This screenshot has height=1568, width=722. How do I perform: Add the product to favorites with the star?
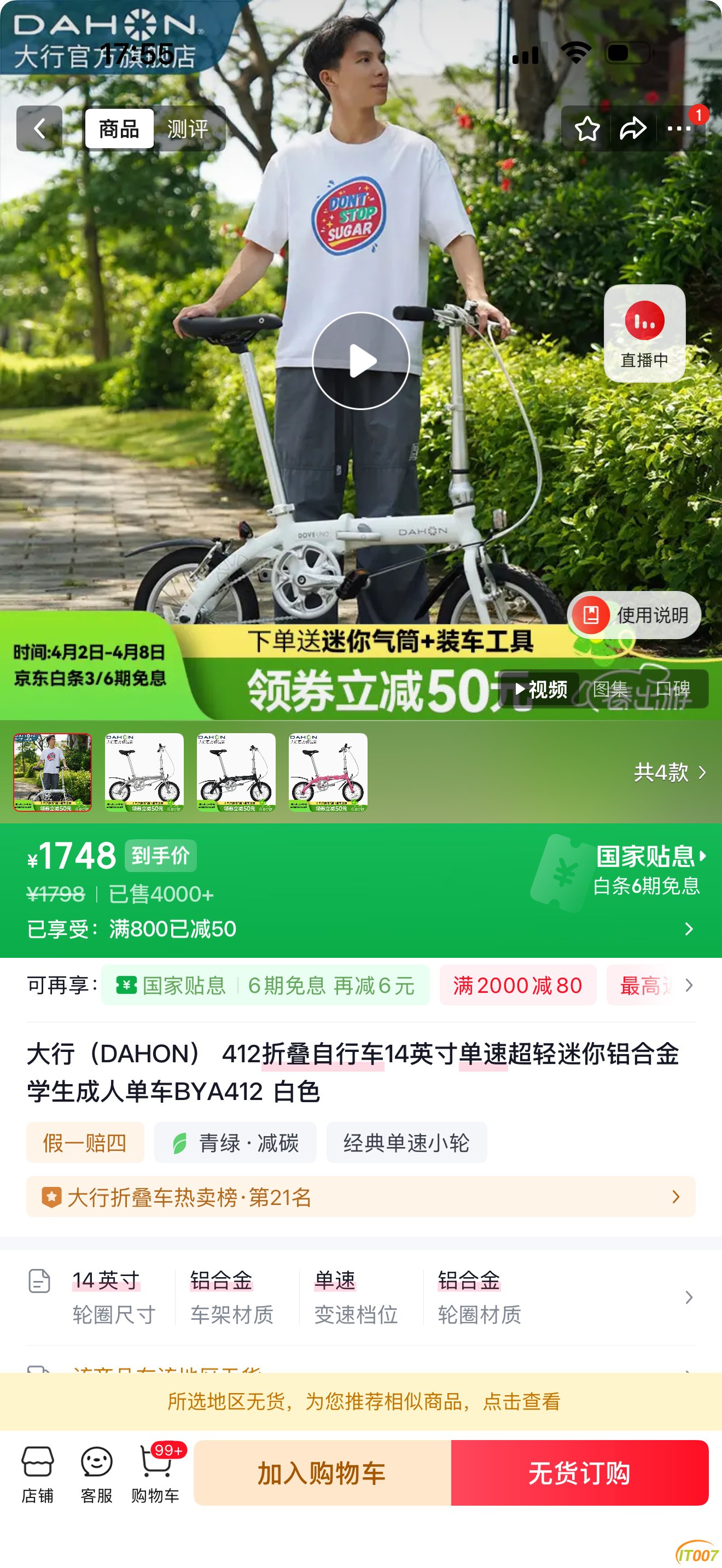coord(587,128)
